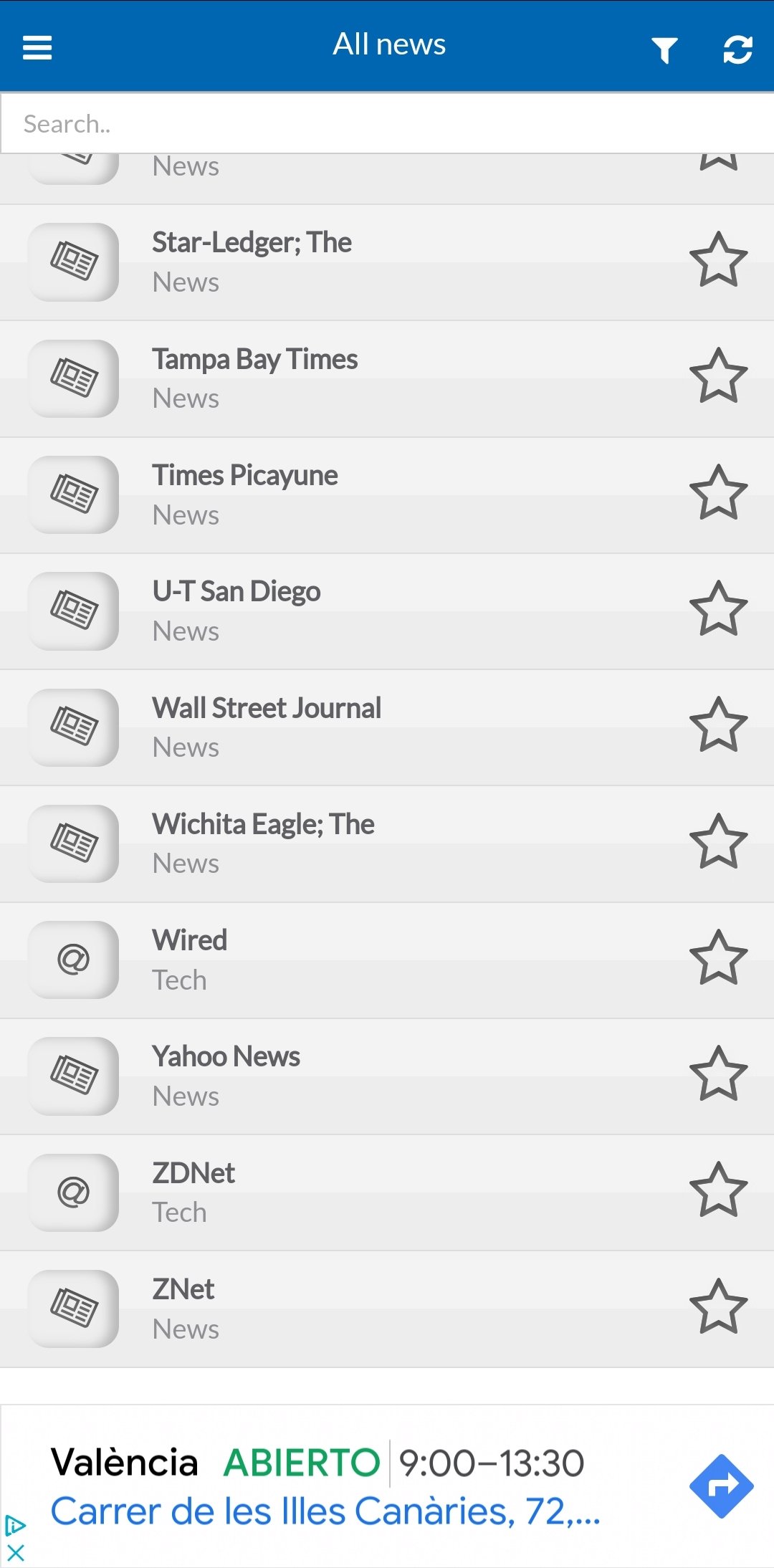The height and width of the screenshot is (1568, 774).
Task: Close the ad banner
Action: (16, 1553)
